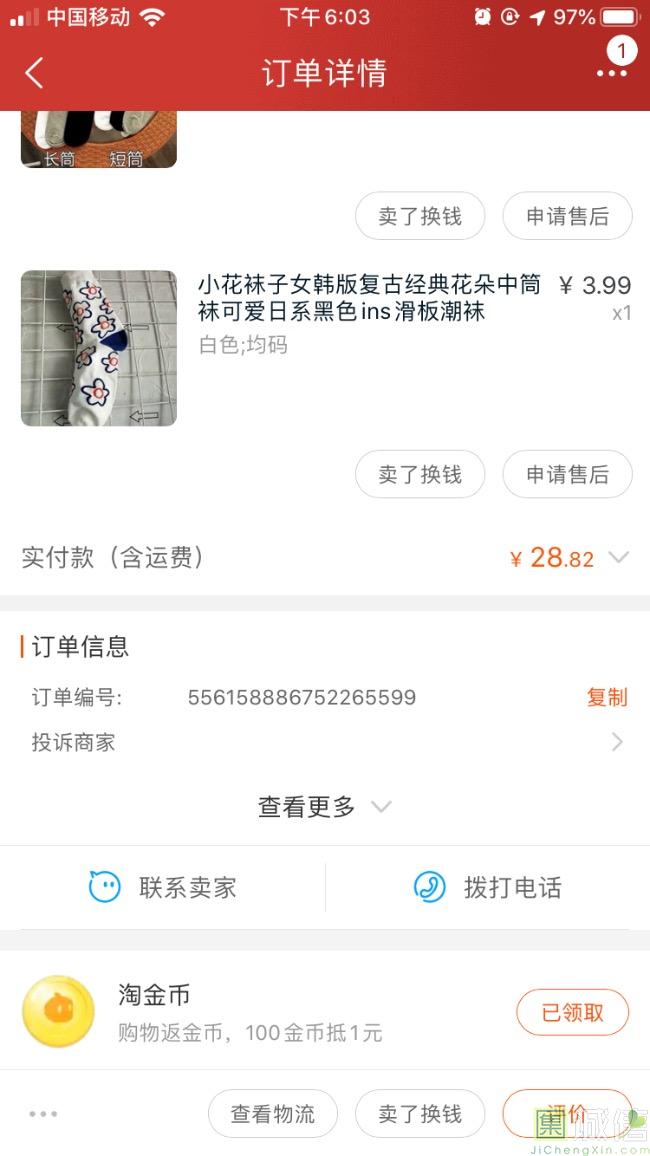Tap 卖了换钱 for the flower socks item
The image size is (650, 1156).
420,474
